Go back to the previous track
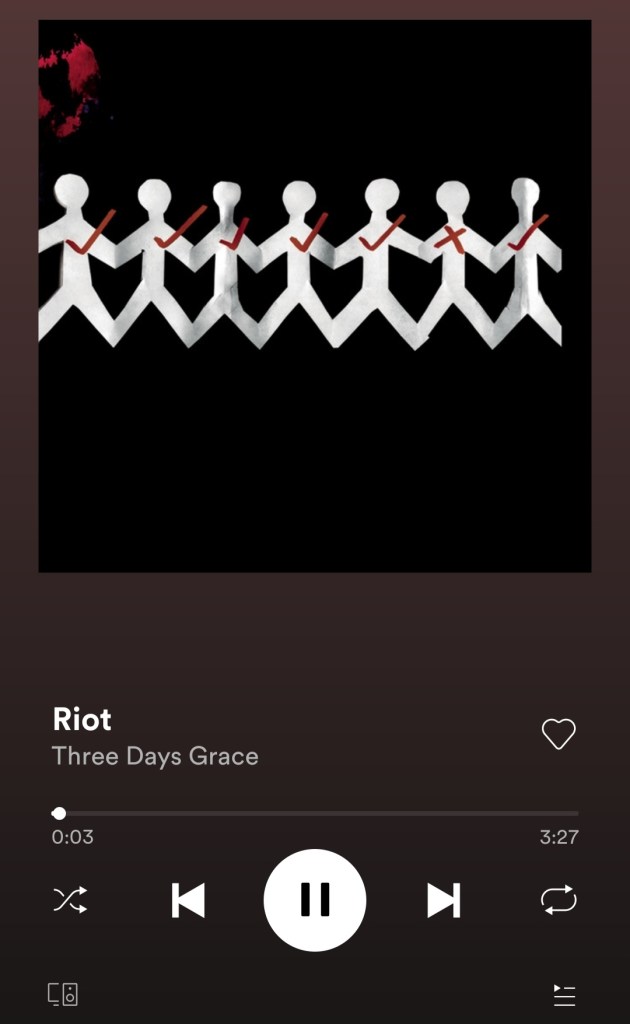 [x=188, y=900]
